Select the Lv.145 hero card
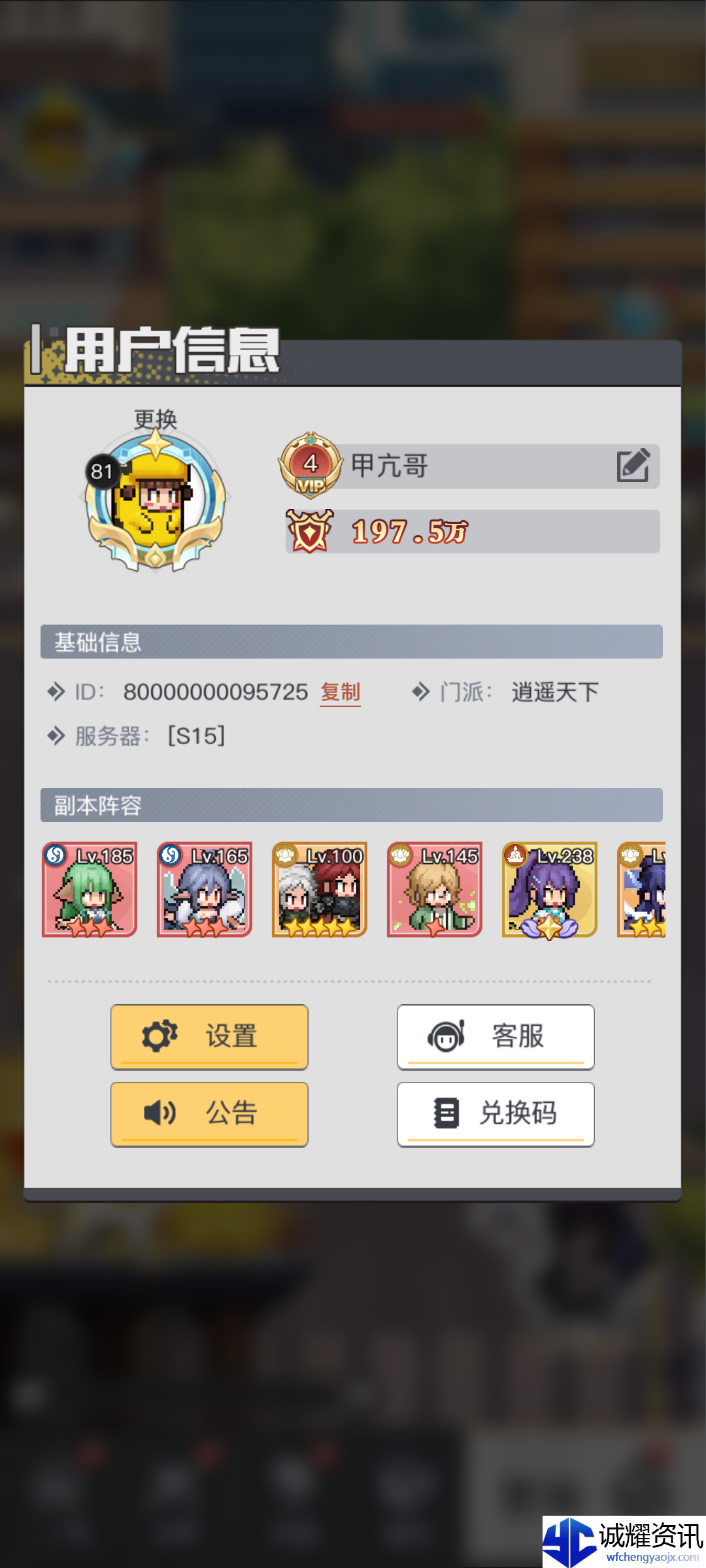This screenshot has width=706, height=1568. tap(435, 889)
